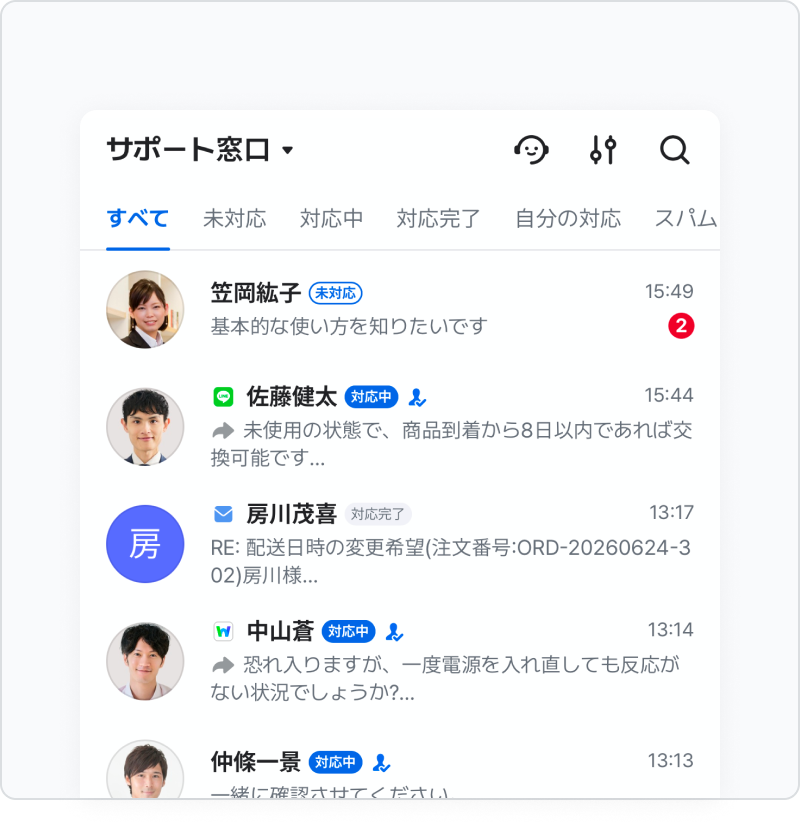Open 房川茂喜's email thread
The height and width of the screenshot is (830, 800).
click(400, 544)
